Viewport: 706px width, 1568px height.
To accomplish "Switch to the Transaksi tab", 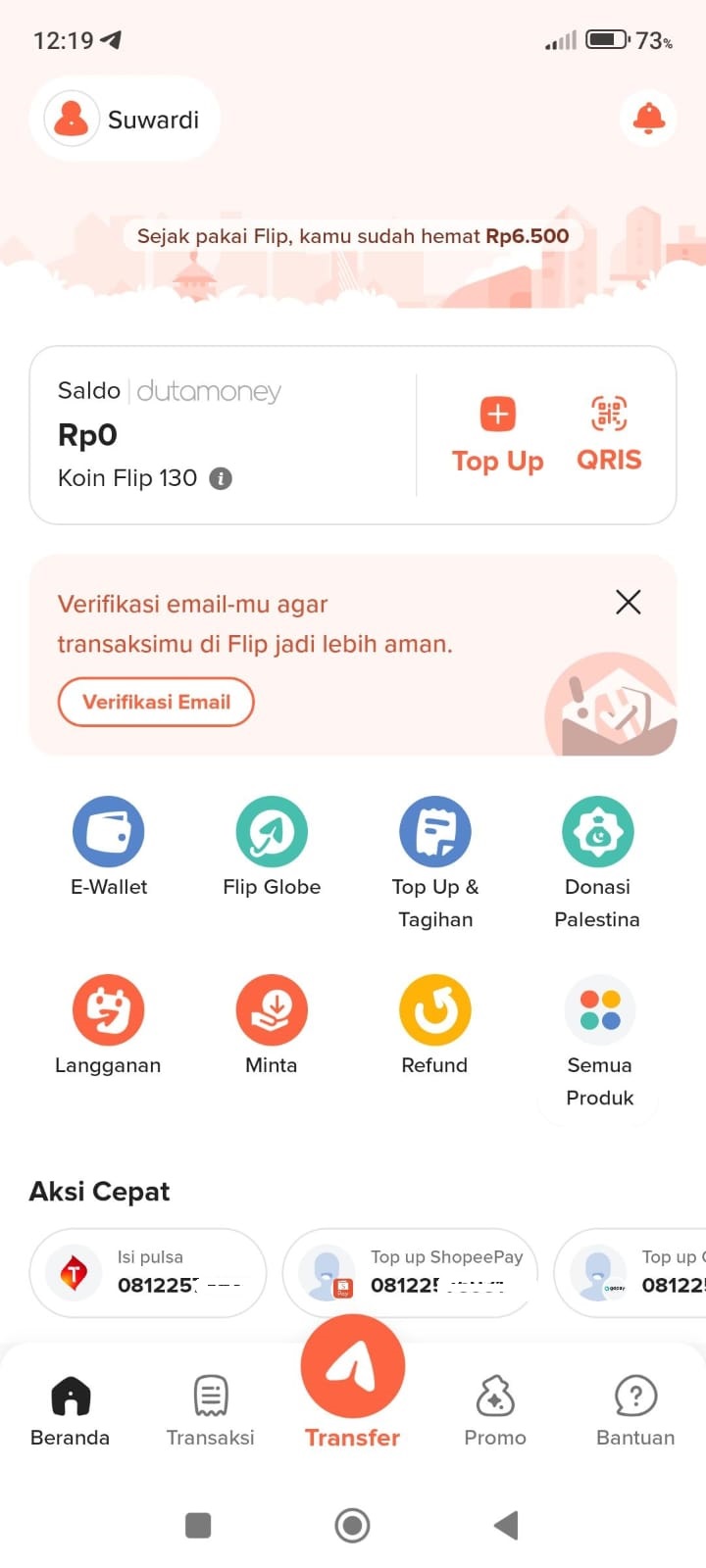I will click(x=210, y=1411).
